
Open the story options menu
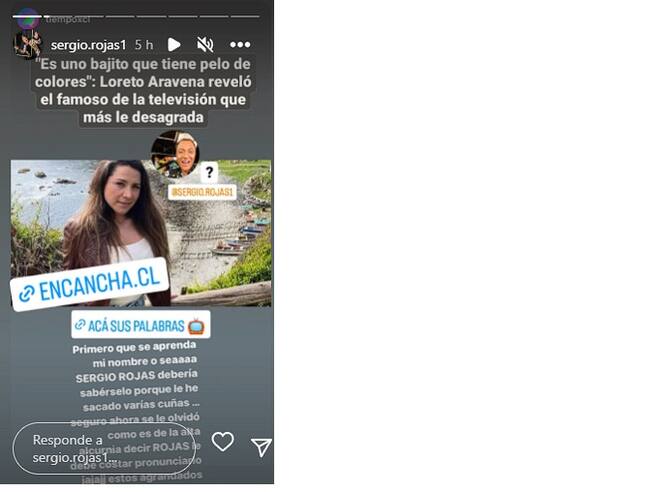pyautogui.click(x=240, y=45)
